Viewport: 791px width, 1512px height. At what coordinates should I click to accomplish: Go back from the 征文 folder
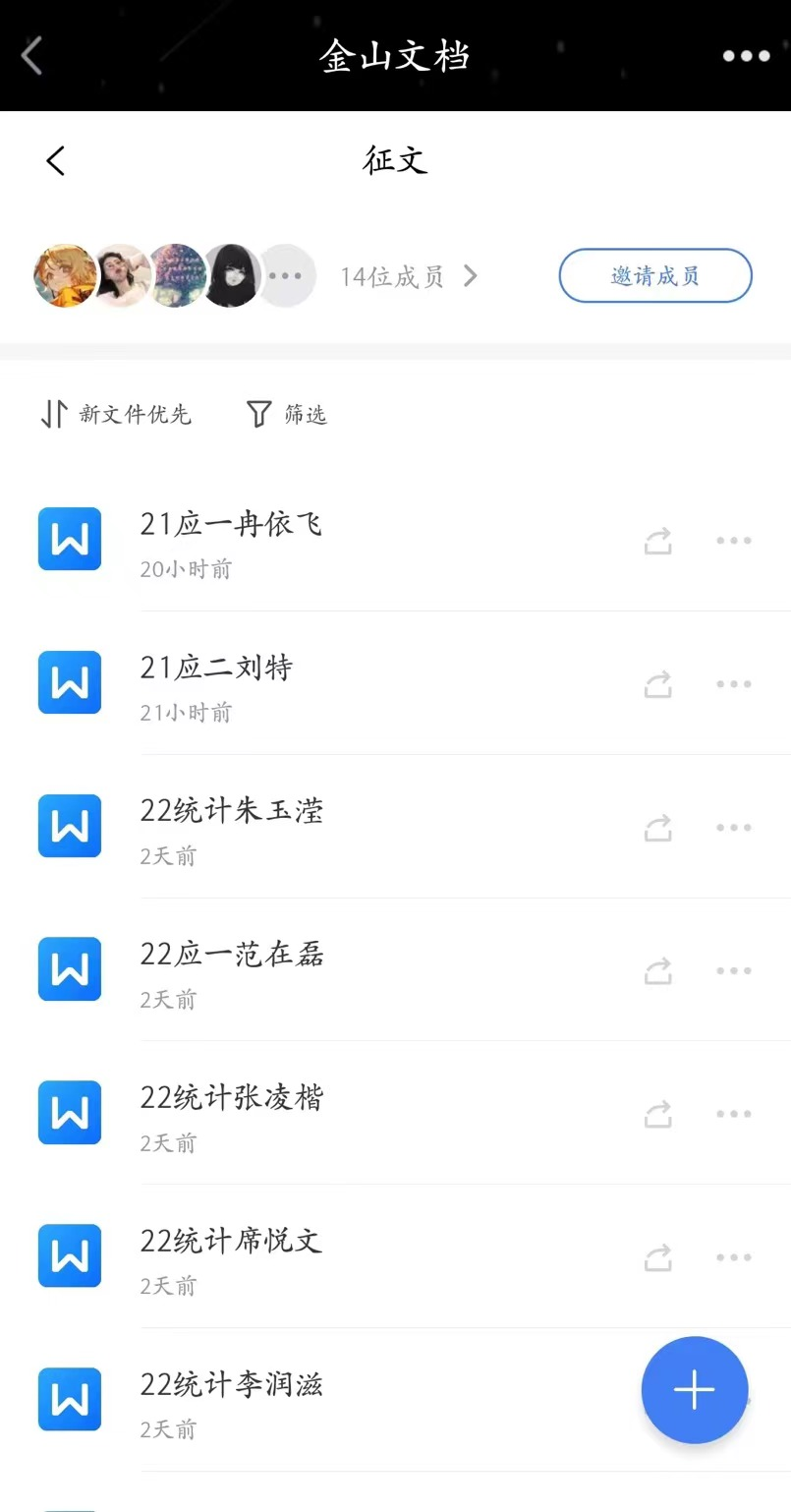[56, 160]
